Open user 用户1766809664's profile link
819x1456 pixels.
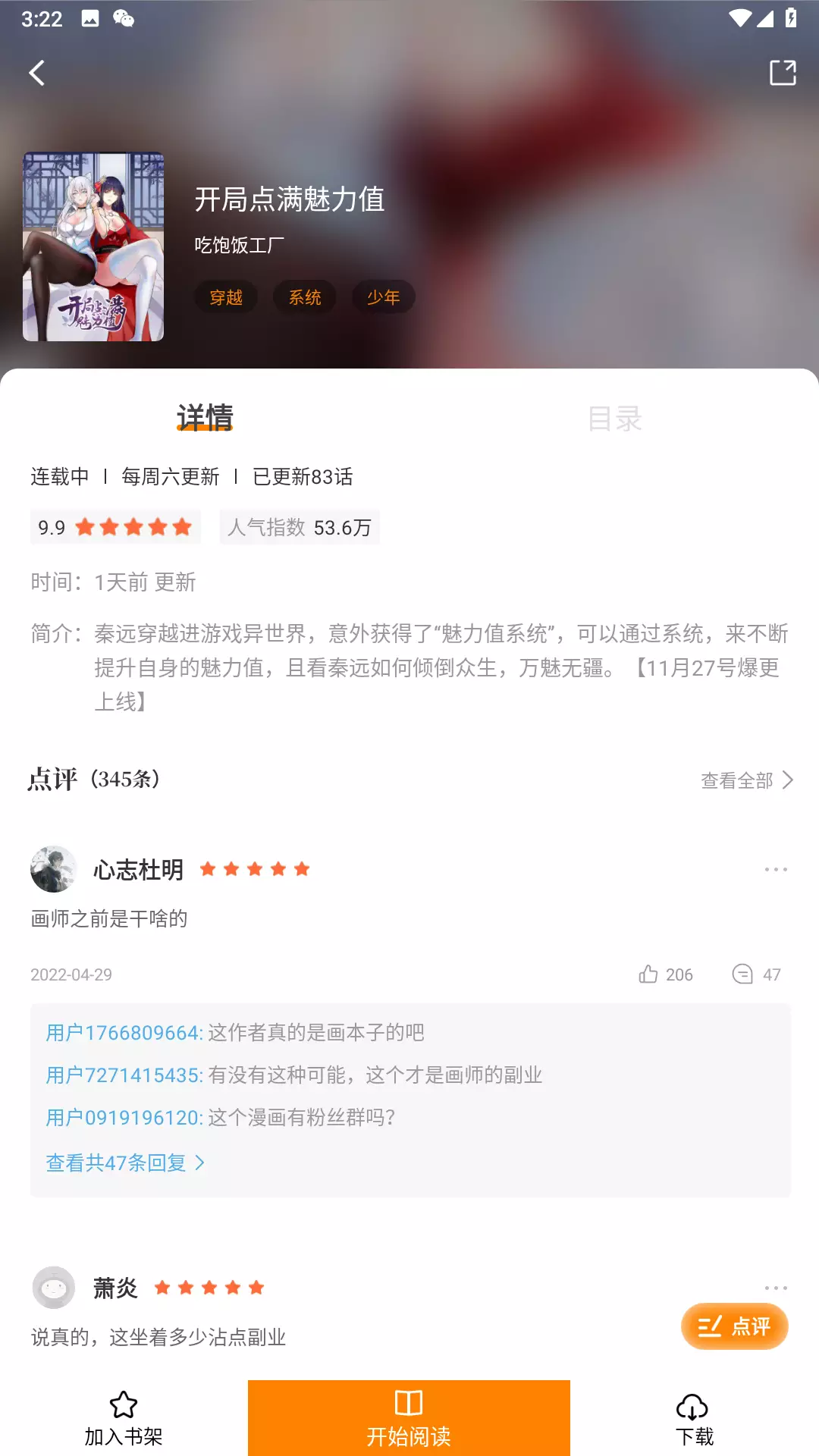click(123, 1033)
